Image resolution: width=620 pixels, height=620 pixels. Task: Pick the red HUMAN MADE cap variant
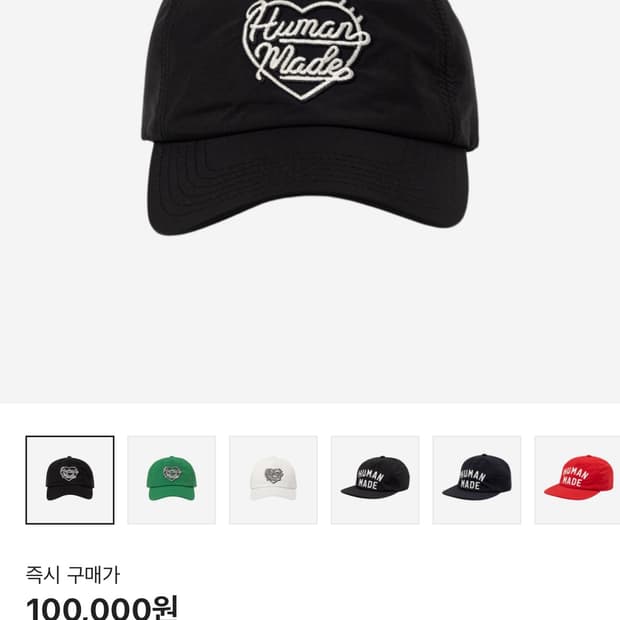pos(577,480)
